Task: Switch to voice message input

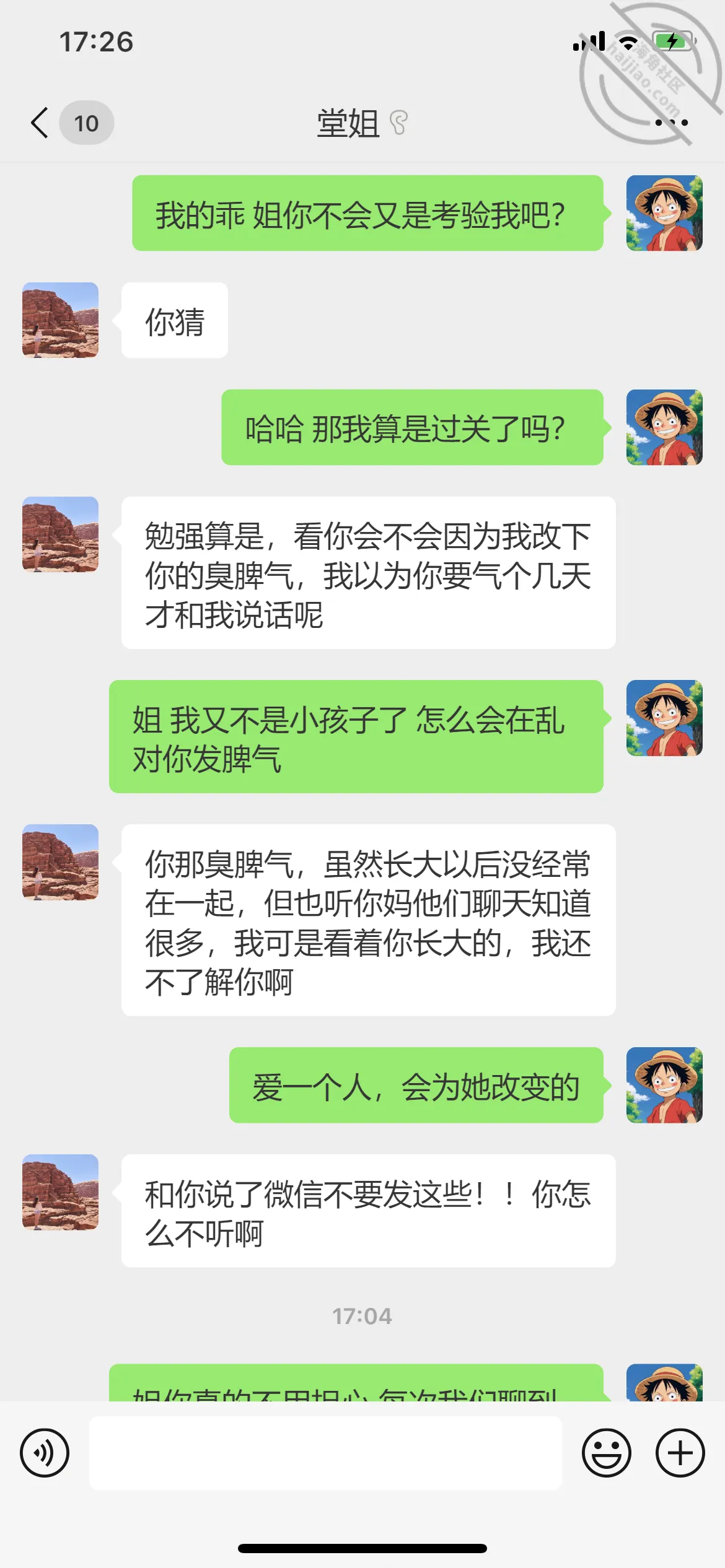Action: (x=45, y=1453)
